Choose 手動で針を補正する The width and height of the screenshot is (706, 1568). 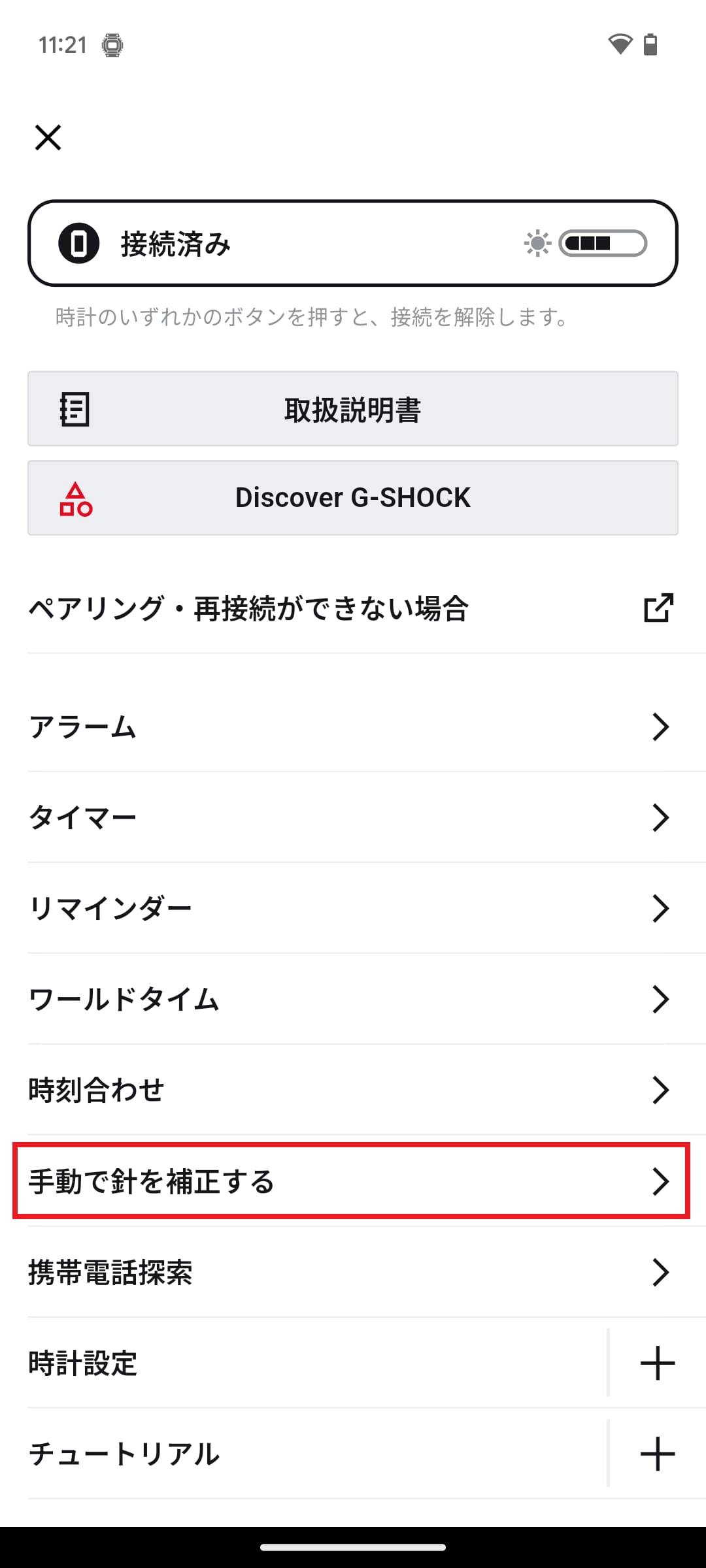click(352, 1181)
